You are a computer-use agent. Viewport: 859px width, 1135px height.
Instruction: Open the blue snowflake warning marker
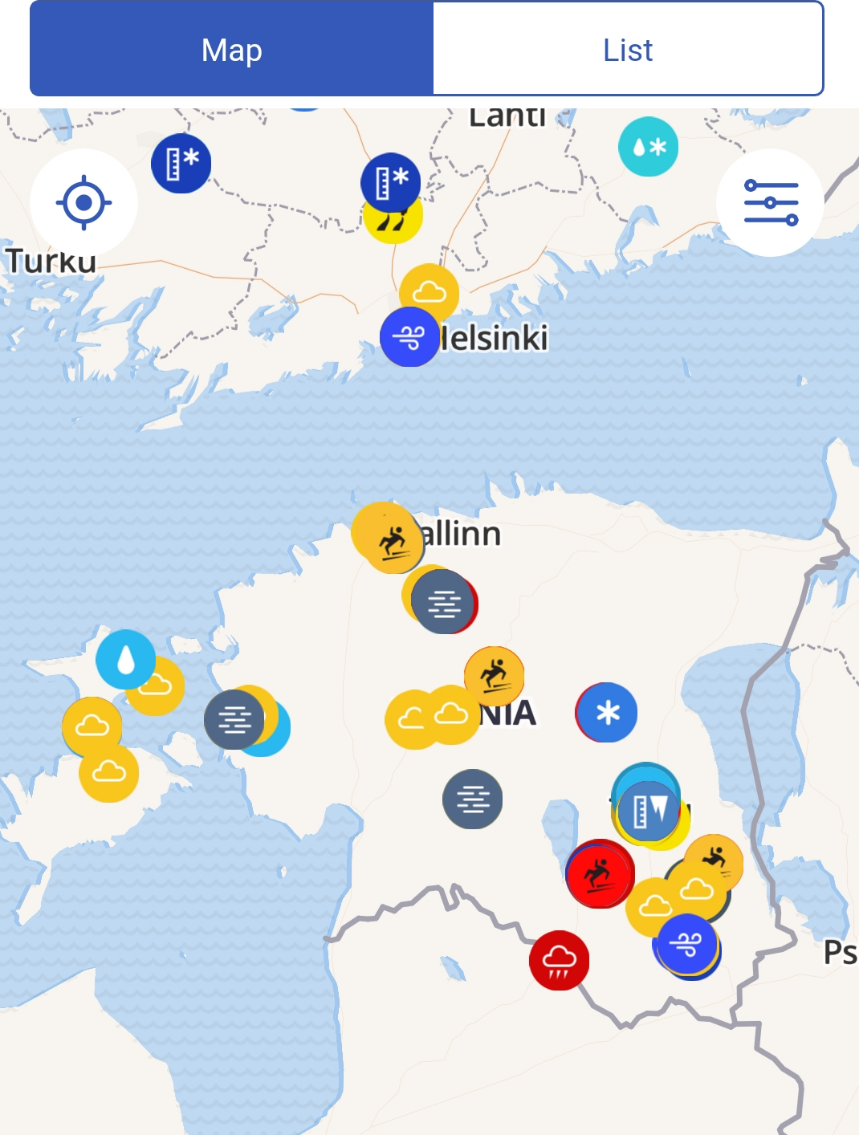click(x=607, y=713)
